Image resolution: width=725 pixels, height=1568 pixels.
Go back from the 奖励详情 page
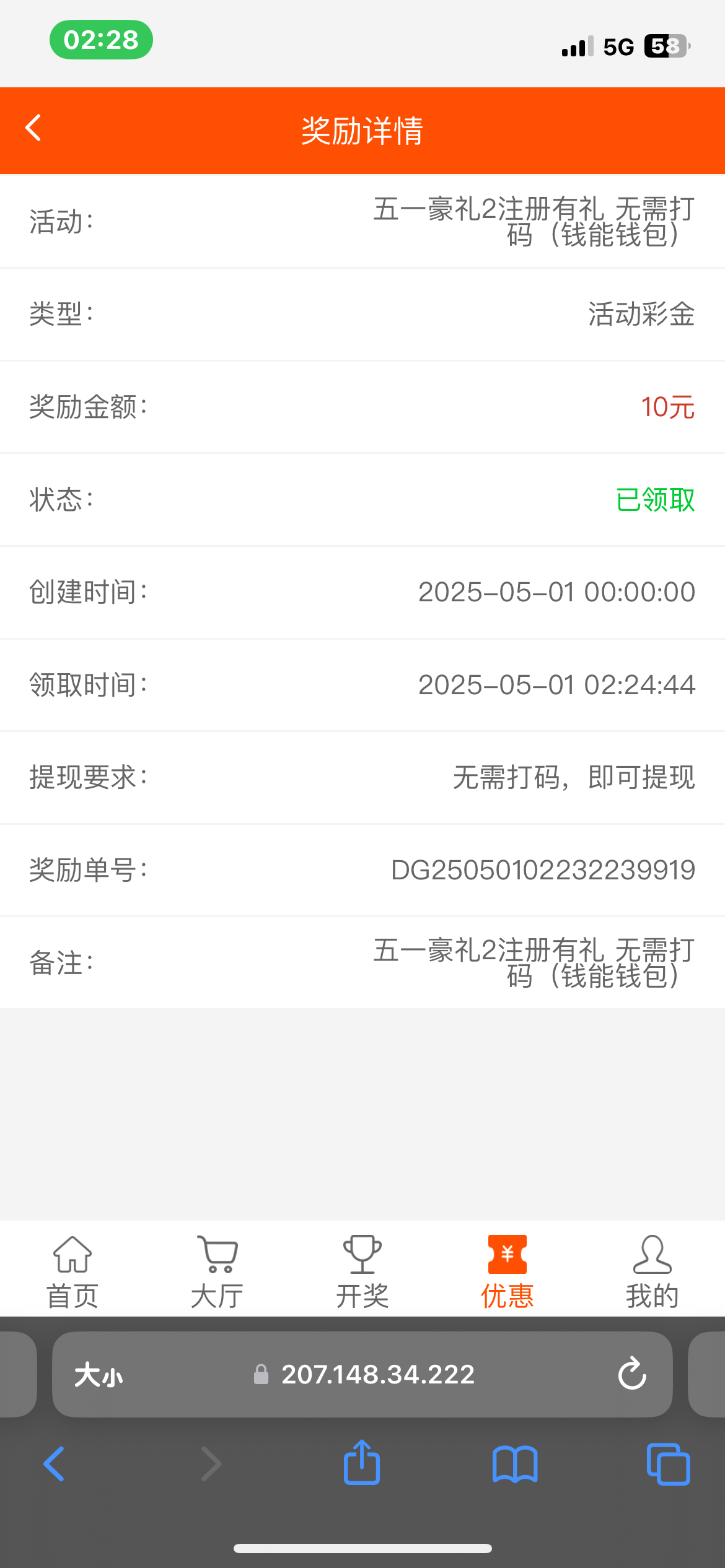[x=33, y=129]
